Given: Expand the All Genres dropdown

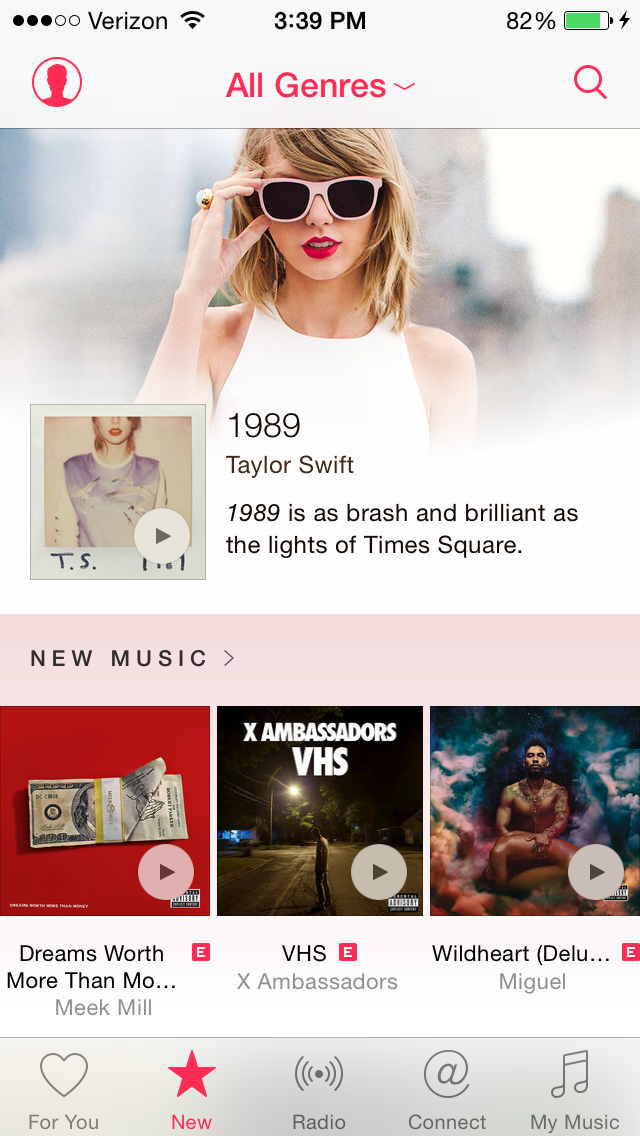Looking at the screenshot, I should pos(320,86).
